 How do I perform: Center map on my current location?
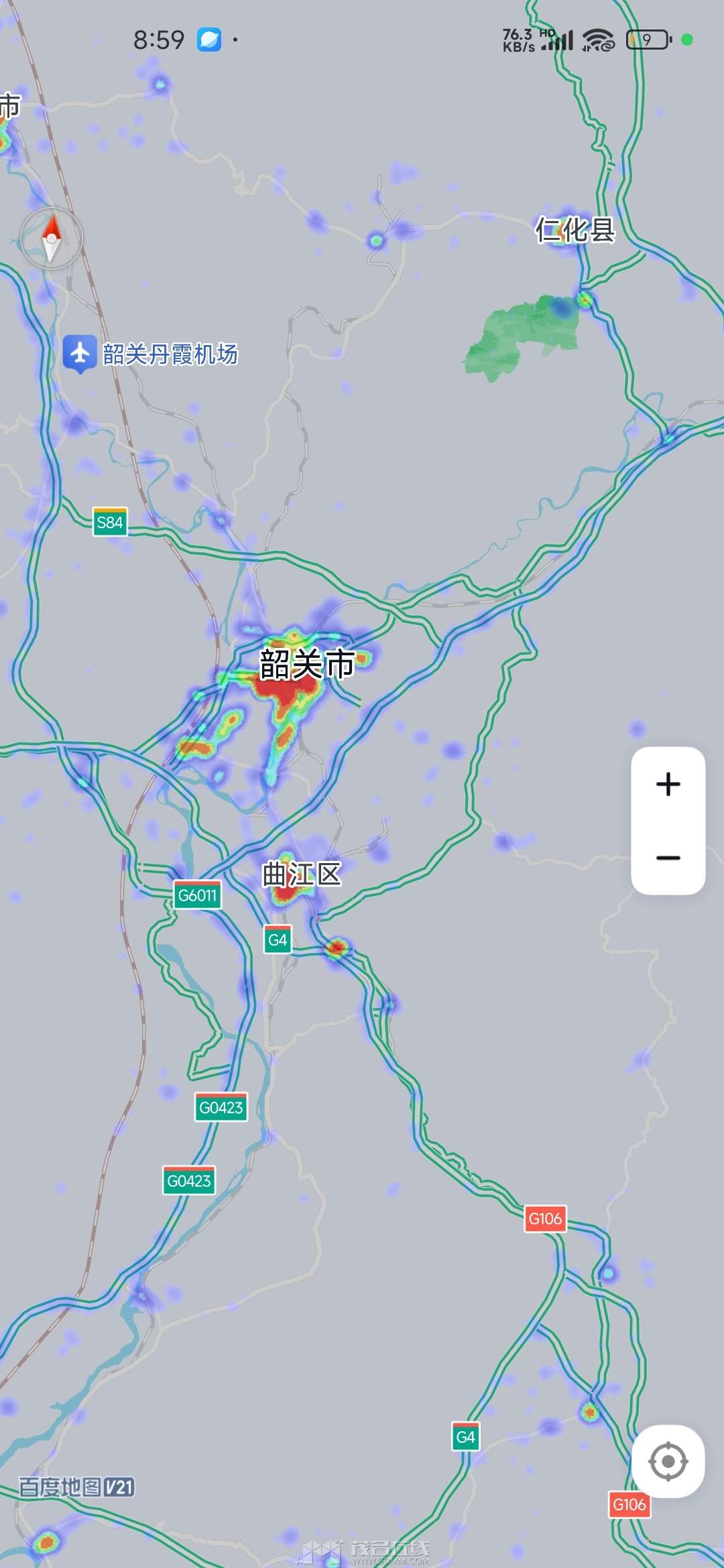pyautogui.click(x=668, y=1461)
